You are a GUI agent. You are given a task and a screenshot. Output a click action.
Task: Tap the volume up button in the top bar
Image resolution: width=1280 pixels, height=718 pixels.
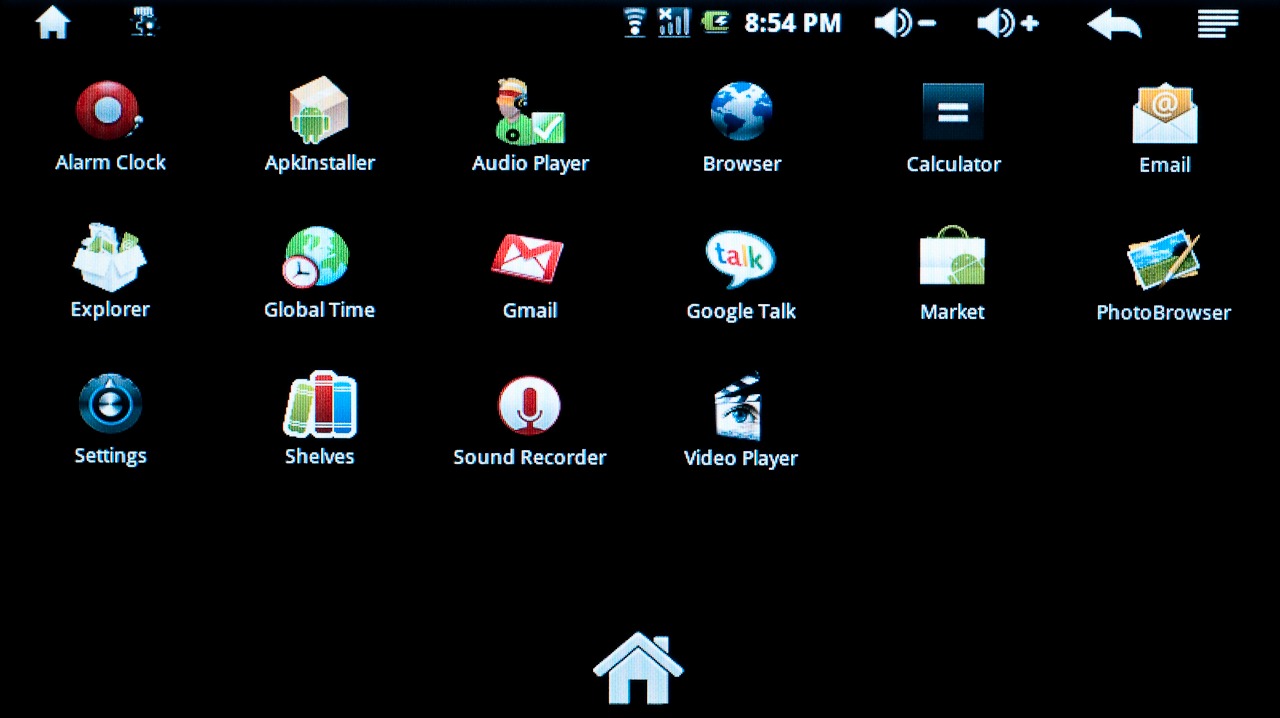[1007, 23]
